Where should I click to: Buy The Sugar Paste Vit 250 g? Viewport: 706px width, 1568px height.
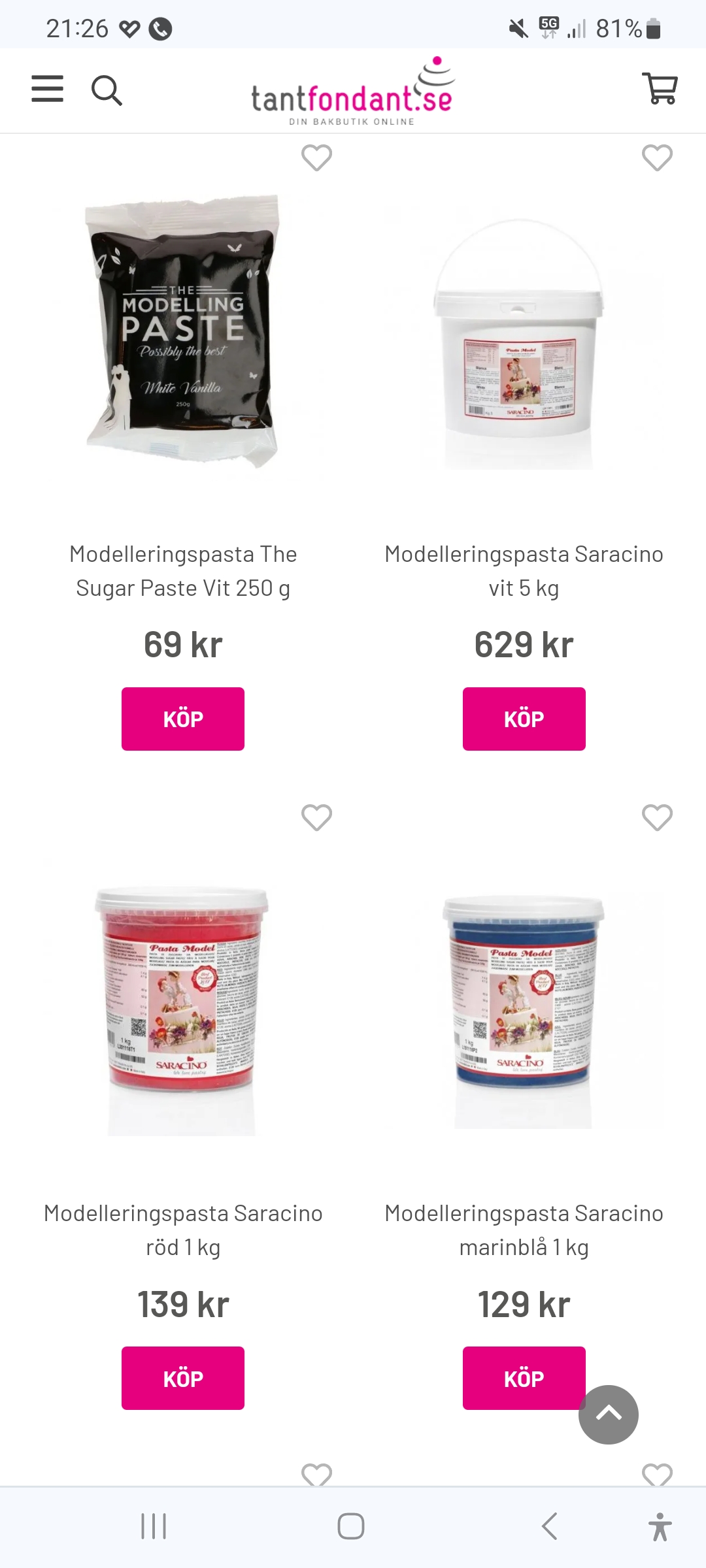coord(183,719)
